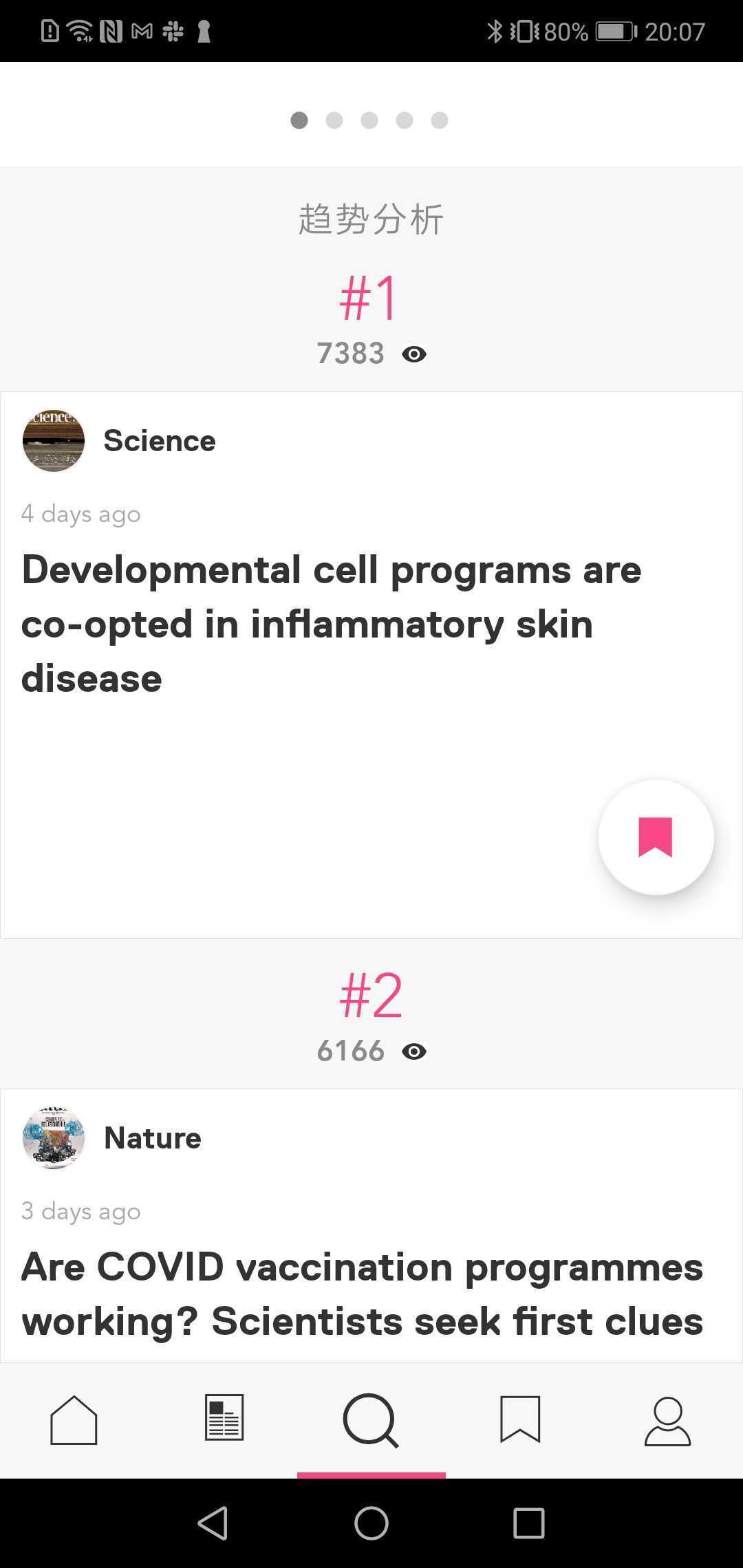Tap the Search magnifier icon
Viewport: 743px width, 1568px height.
tap(371, 1419)
